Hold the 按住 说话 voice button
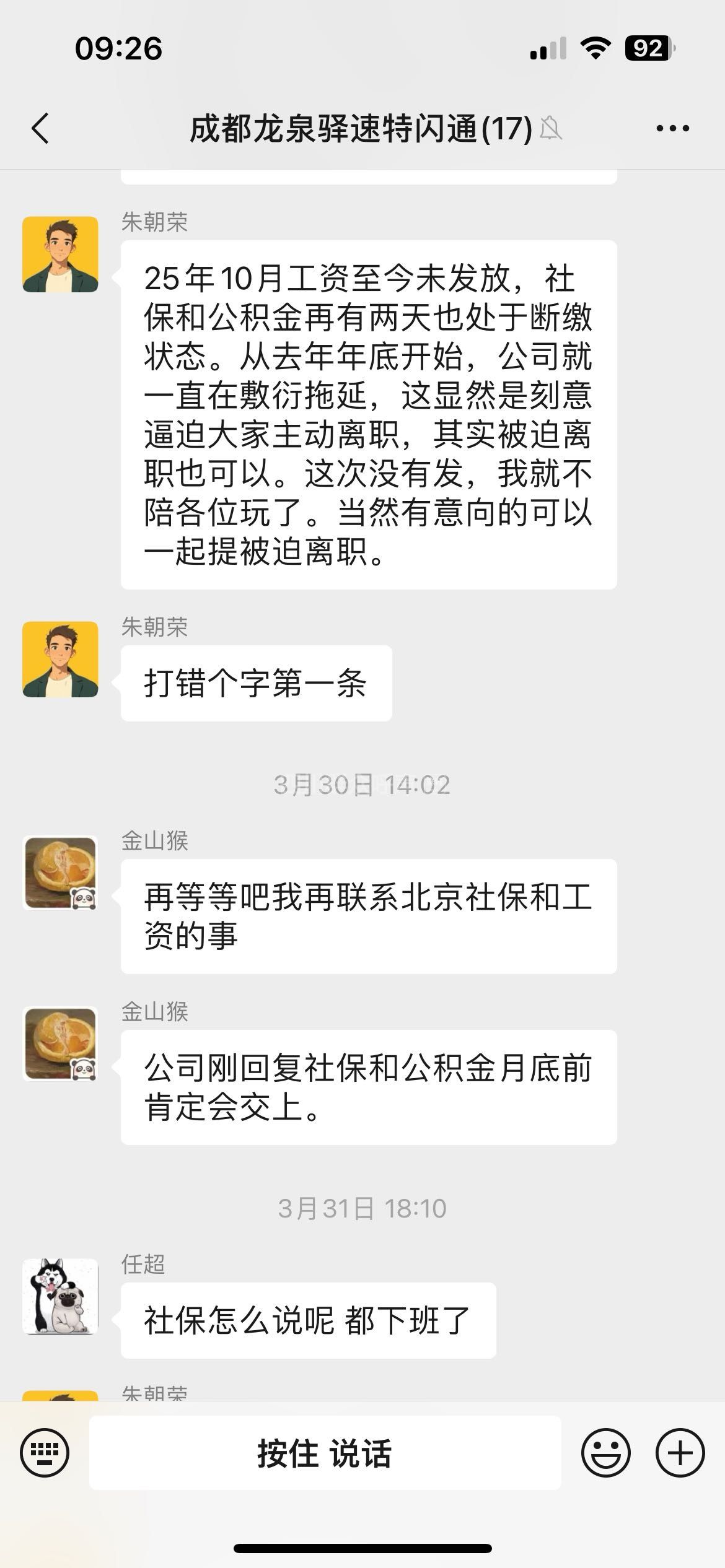Image resolution: width=725 pixels, height=1568 pixels. point(325,1453)
